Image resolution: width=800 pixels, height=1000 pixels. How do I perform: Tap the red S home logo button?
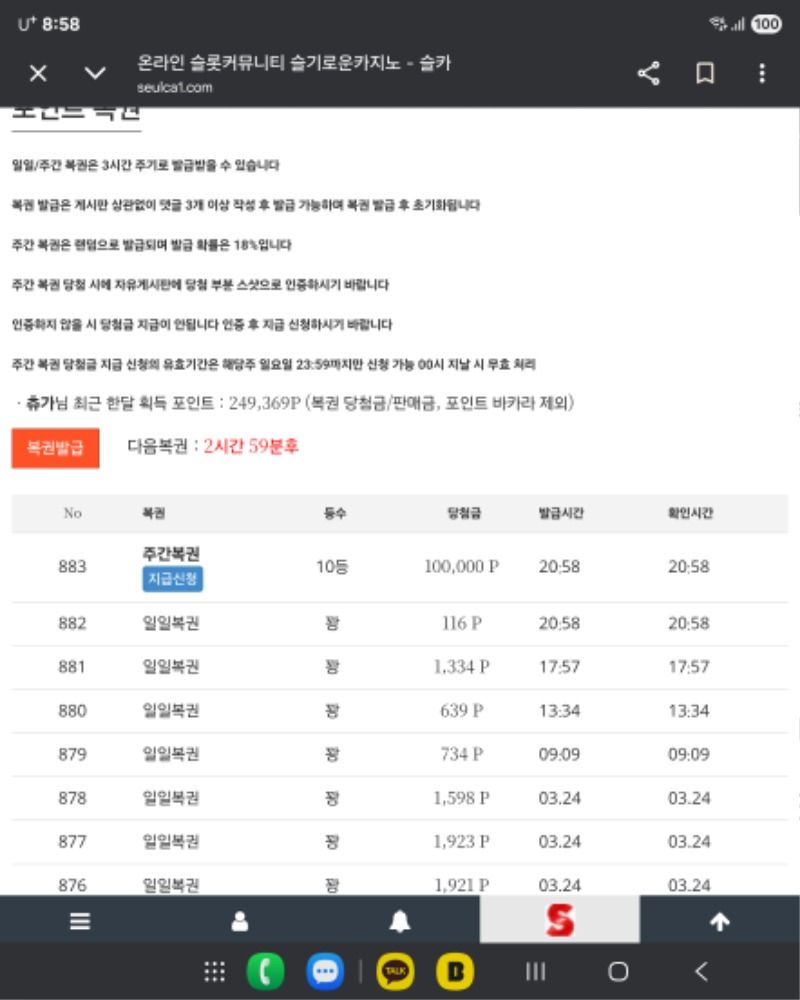tap(560, 920)
